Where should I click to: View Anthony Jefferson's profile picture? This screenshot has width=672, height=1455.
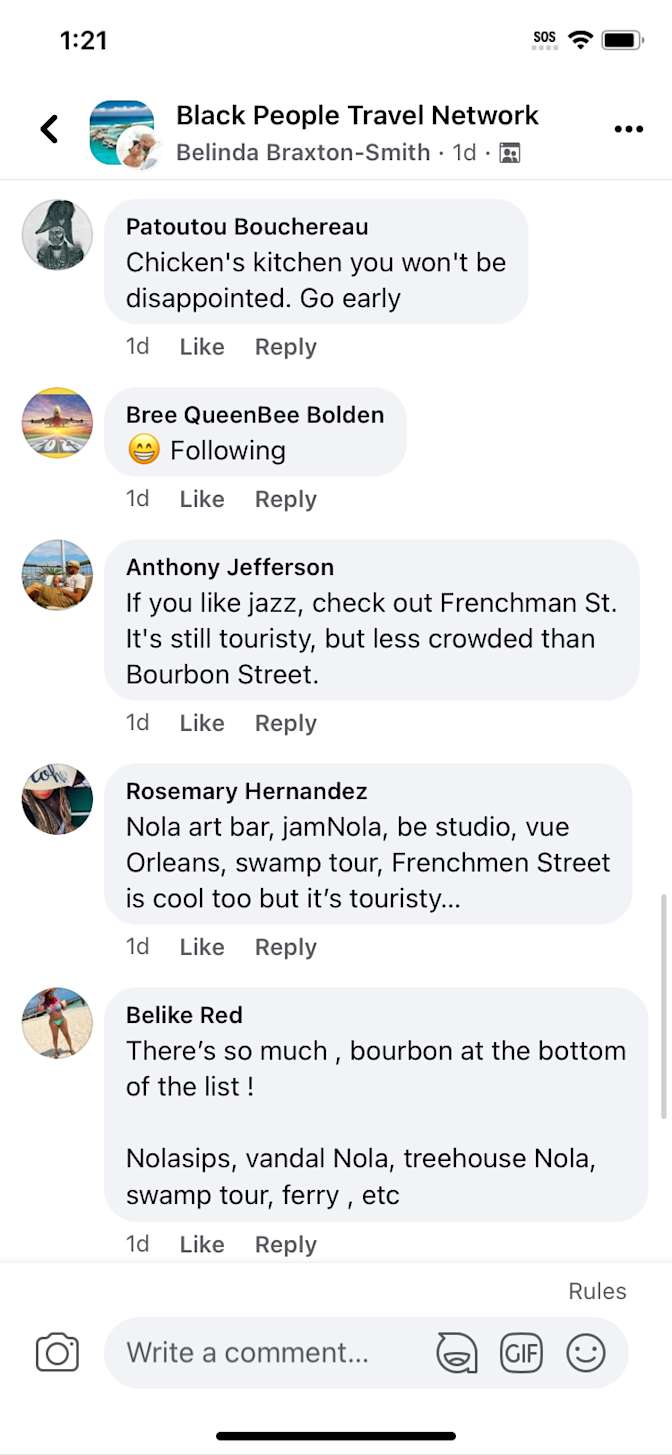[57, 575]
